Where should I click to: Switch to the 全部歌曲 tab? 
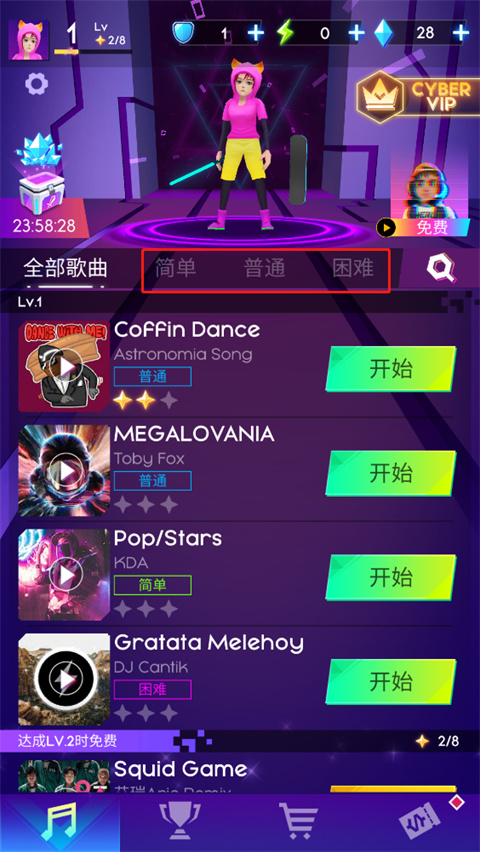pos(66,268)
